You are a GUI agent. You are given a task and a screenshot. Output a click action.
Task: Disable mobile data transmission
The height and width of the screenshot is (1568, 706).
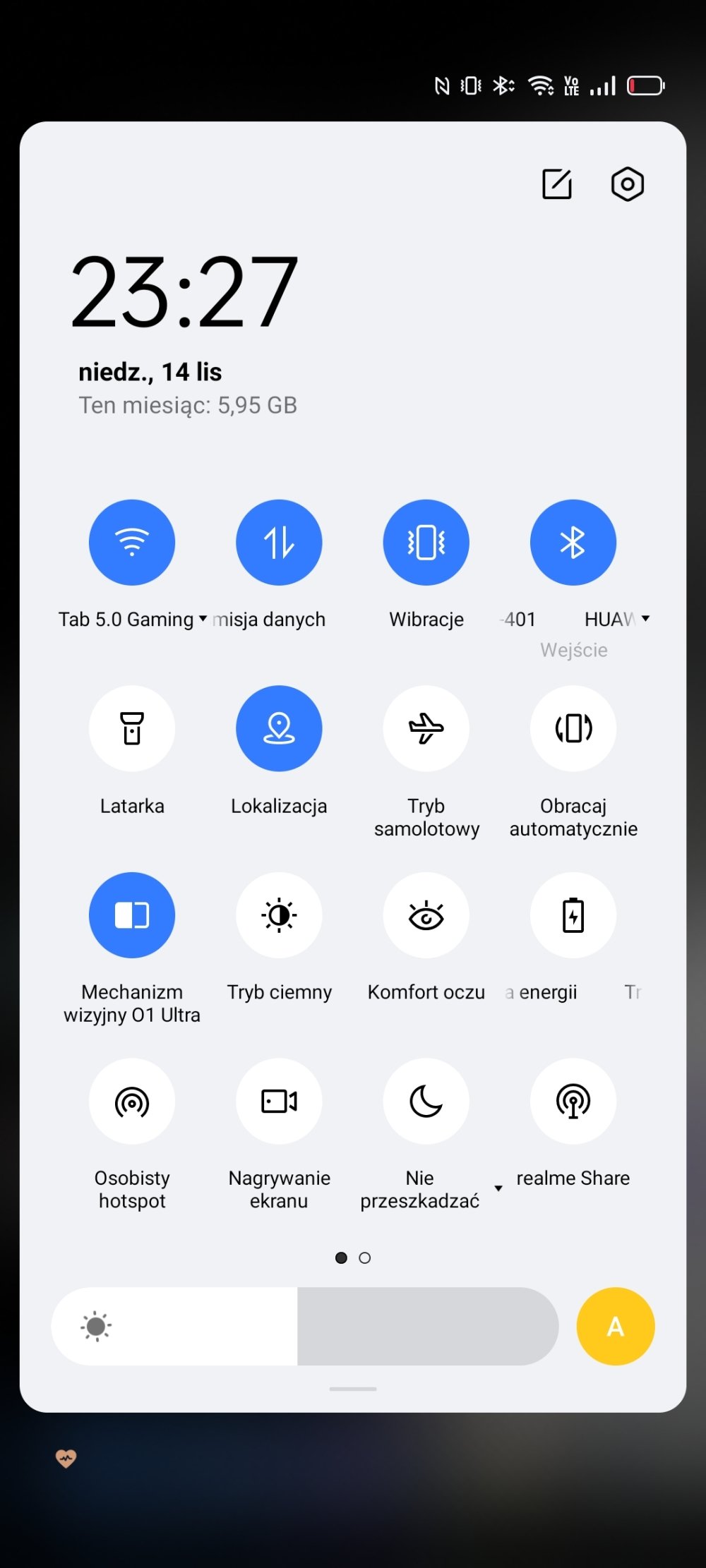(x=279, y=542)
